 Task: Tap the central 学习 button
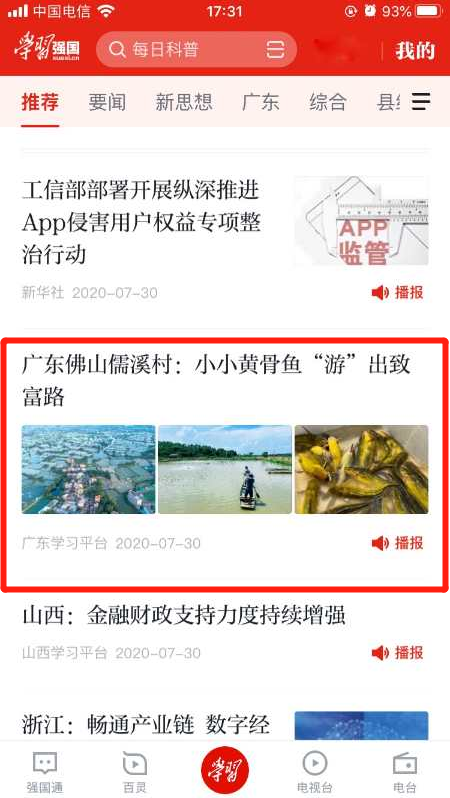(225, 770)
